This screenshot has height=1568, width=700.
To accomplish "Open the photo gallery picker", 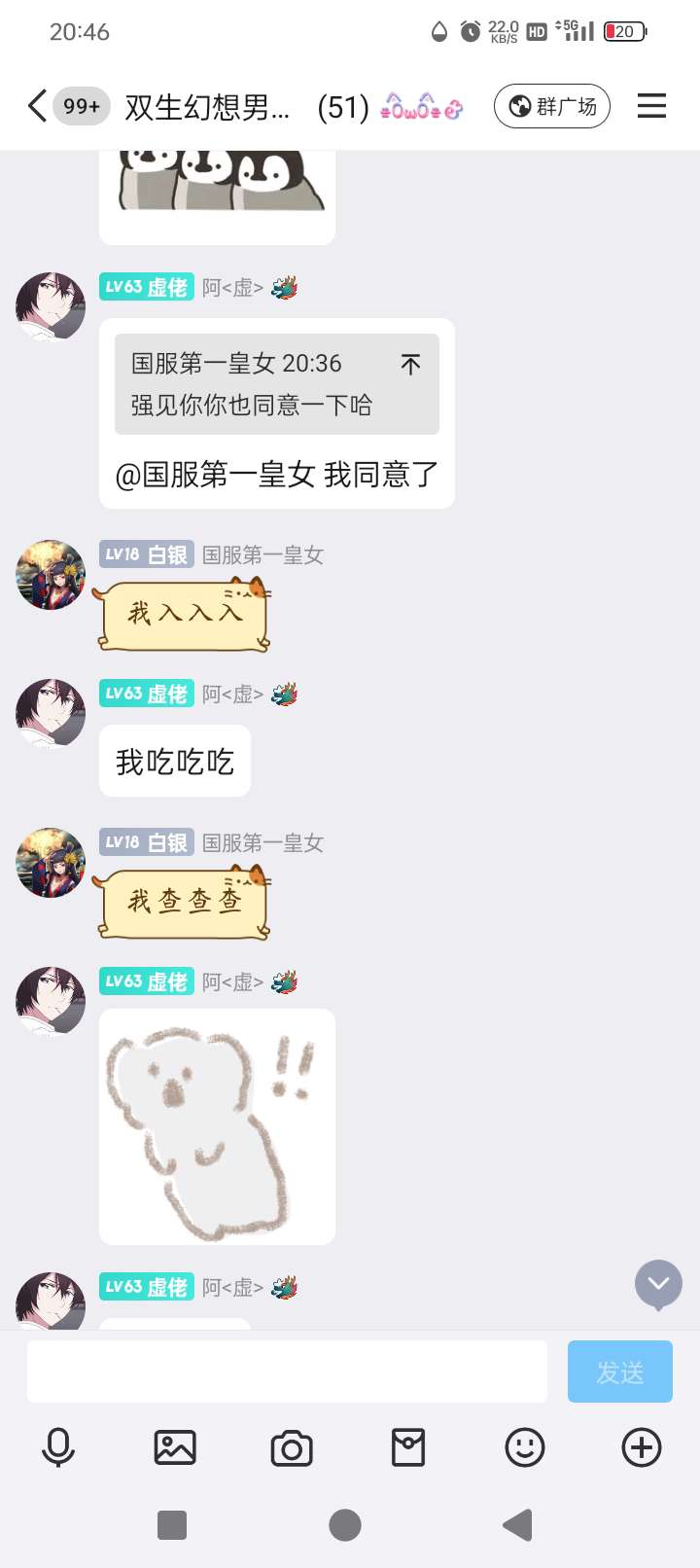I will coord(175,1447).
